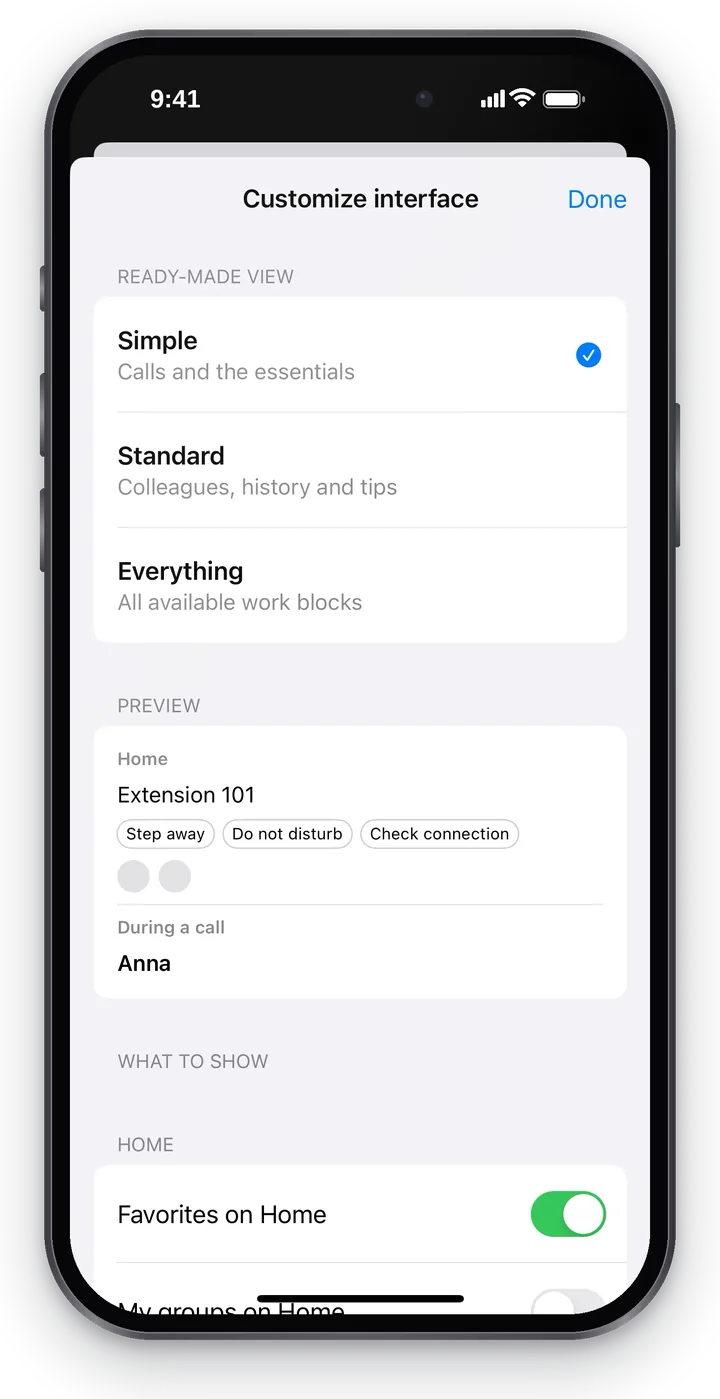Choose the Standard ready-made view

click(x=360, y=470)
